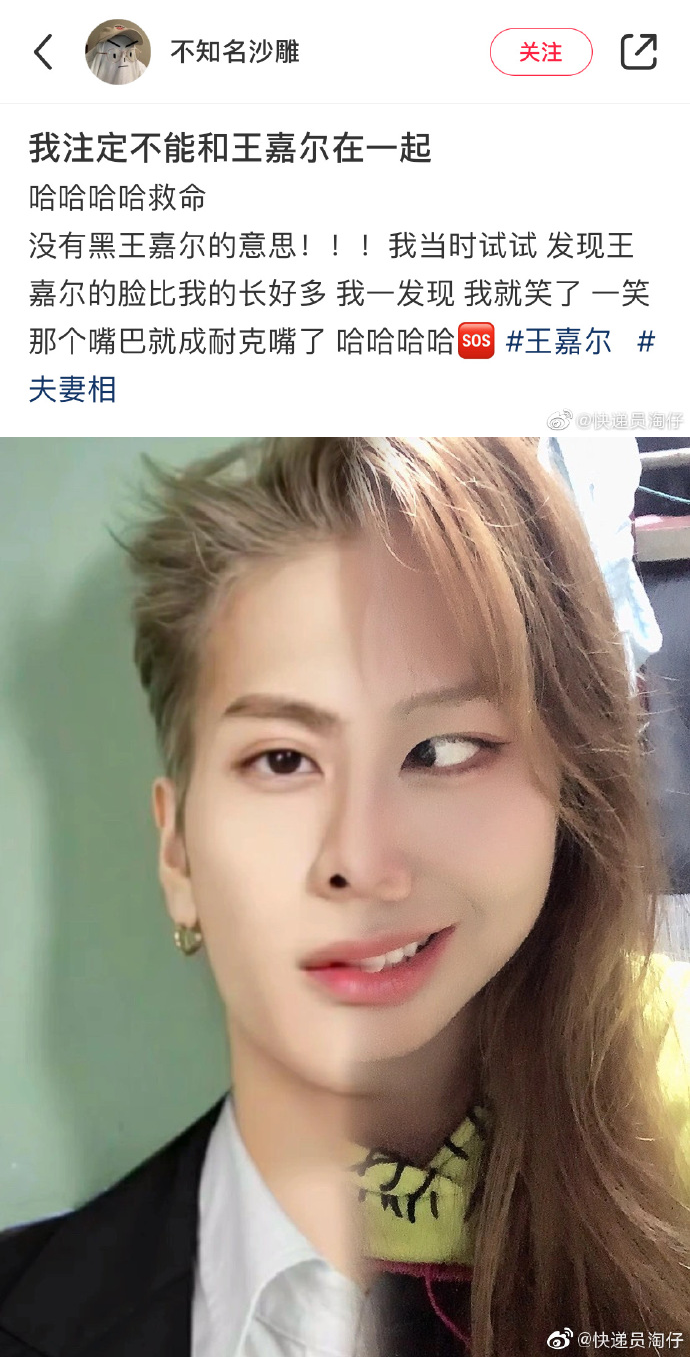Go back using the top-left arrow
Screen dimensions: 690x1357
(43, 52)
